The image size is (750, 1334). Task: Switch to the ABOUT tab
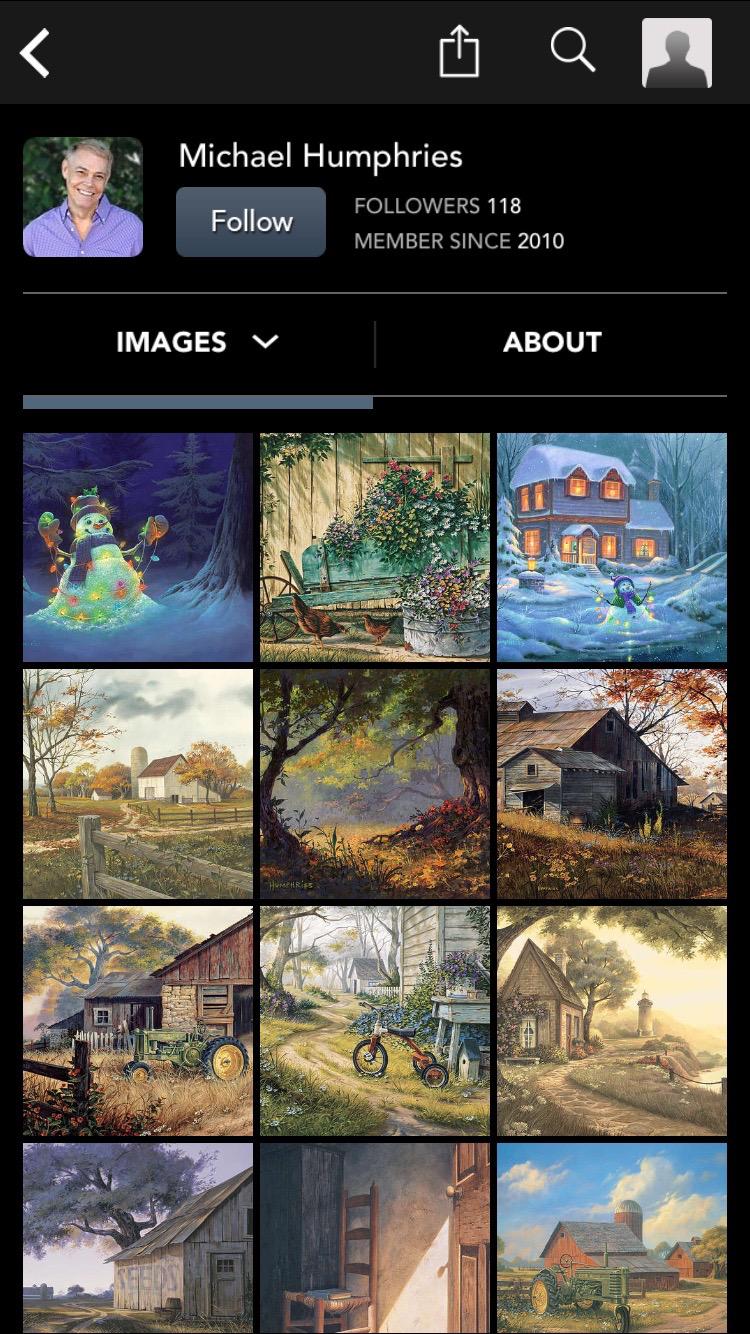tap(551, 342)
